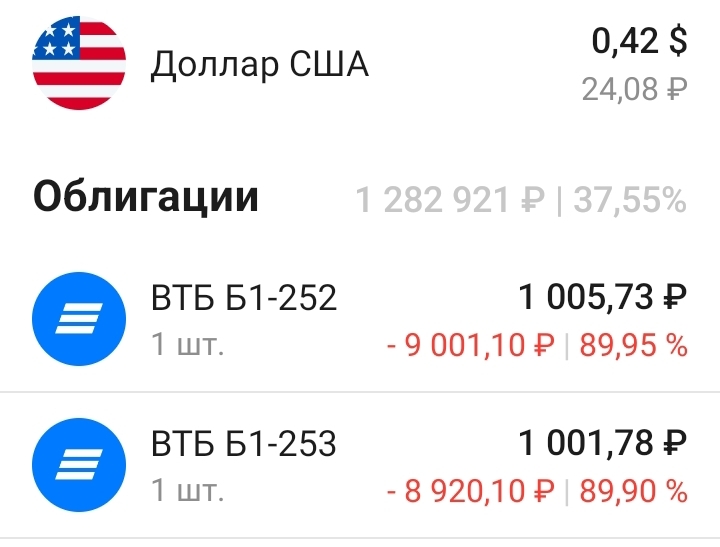The image size is (720, 547).
Task: Open the Доллар США currency position
Action: [x=260, y=64]
